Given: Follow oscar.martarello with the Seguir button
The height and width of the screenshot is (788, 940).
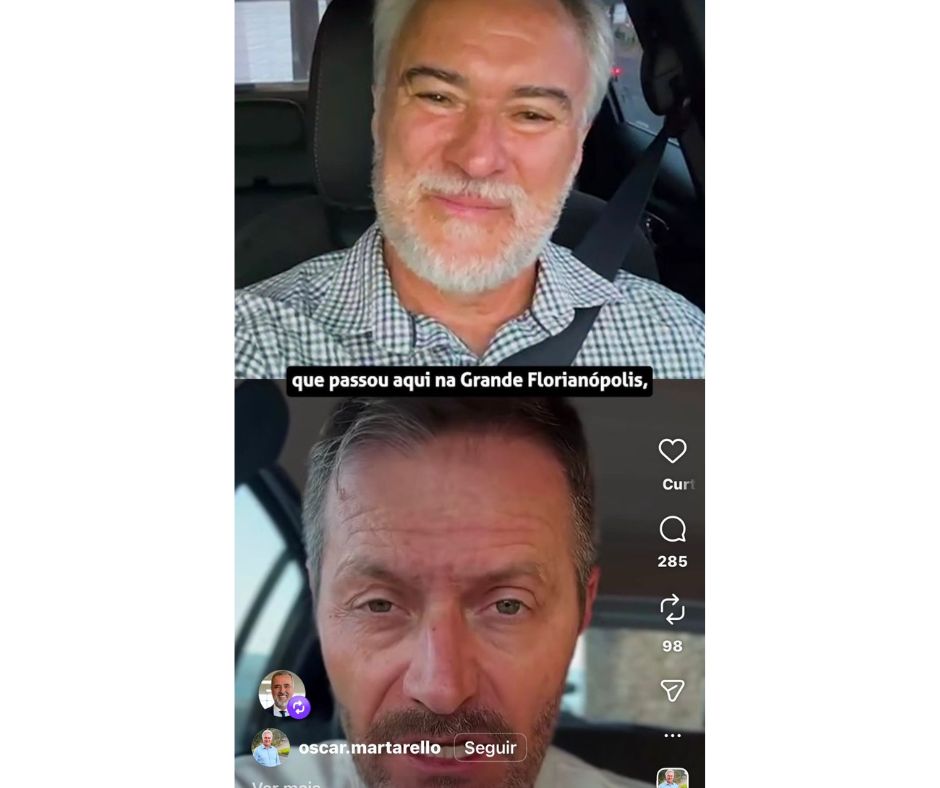Looking at the screenshot, I should pos(490,747).
